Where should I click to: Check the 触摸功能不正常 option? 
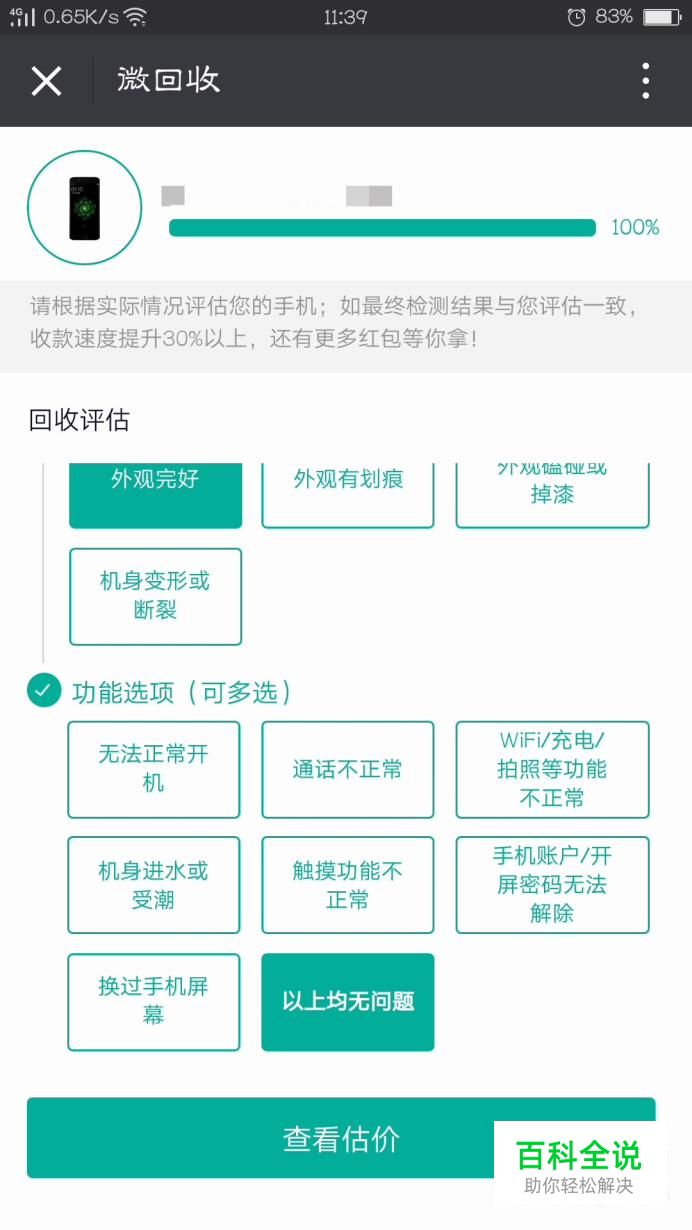348,885
